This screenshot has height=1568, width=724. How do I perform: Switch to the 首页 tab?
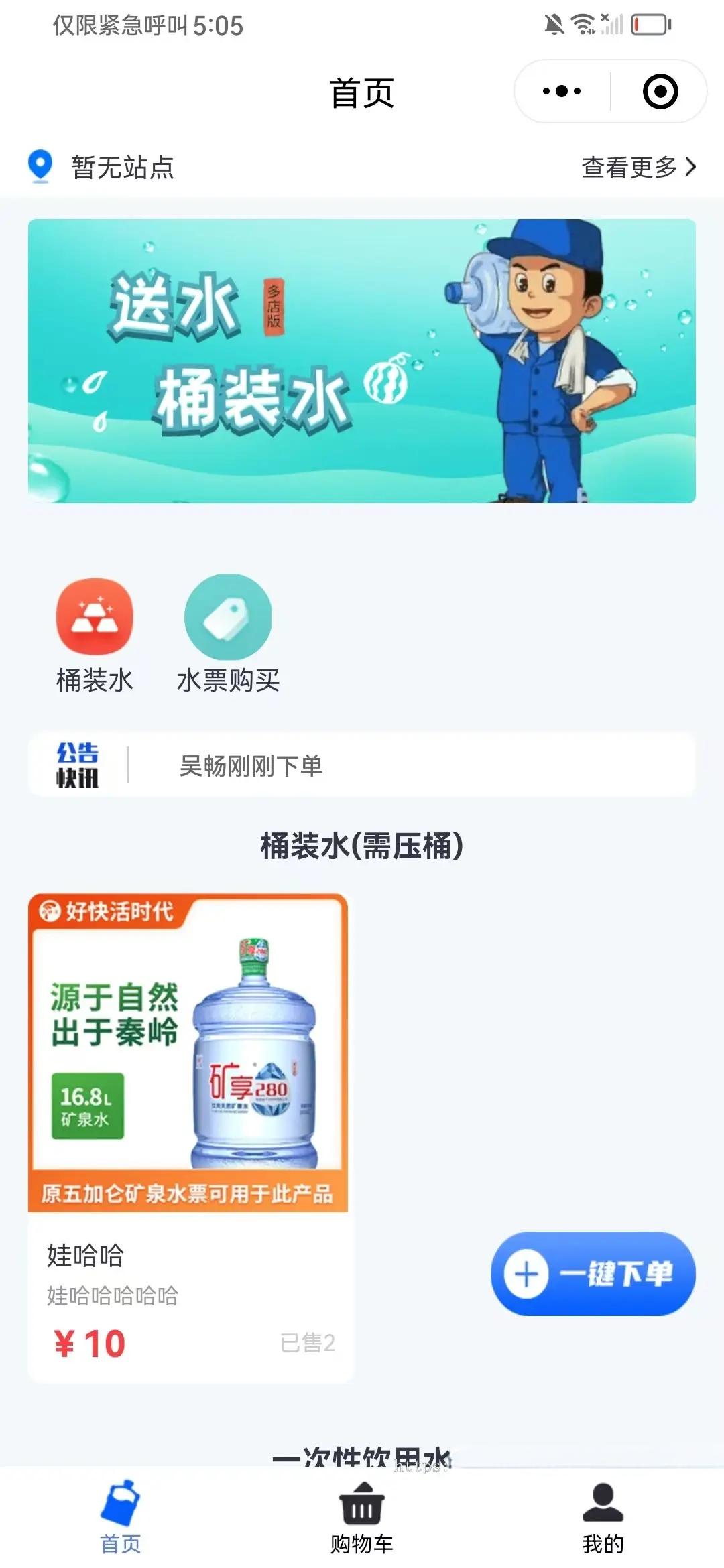[x=121, y=1518]
